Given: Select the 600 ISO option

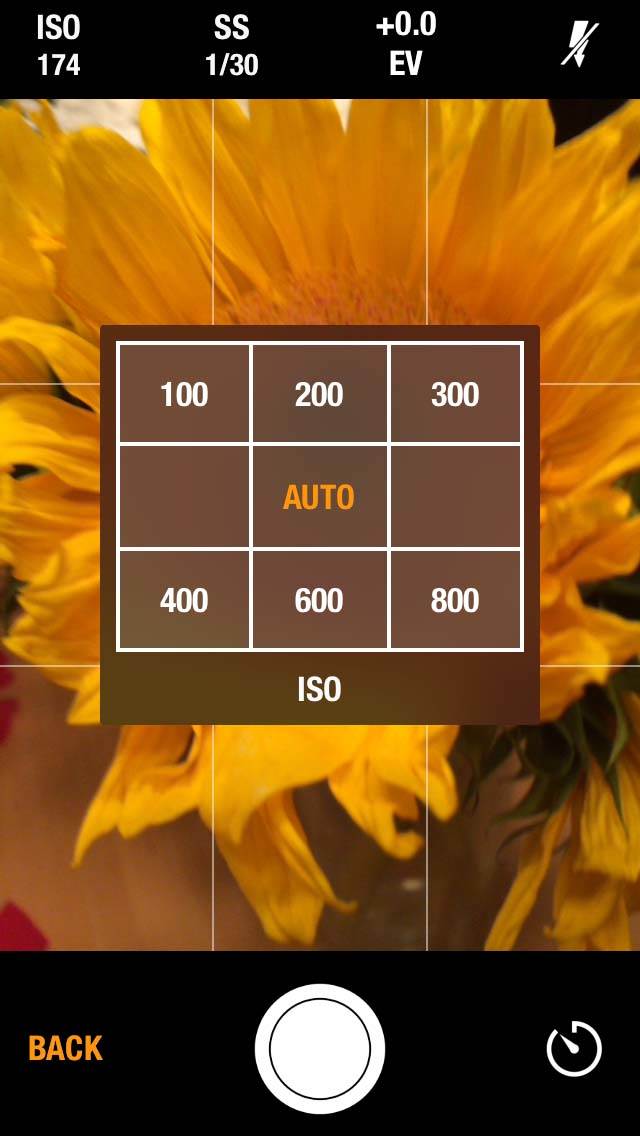Looking at the screenshot, I should [319, 600].
